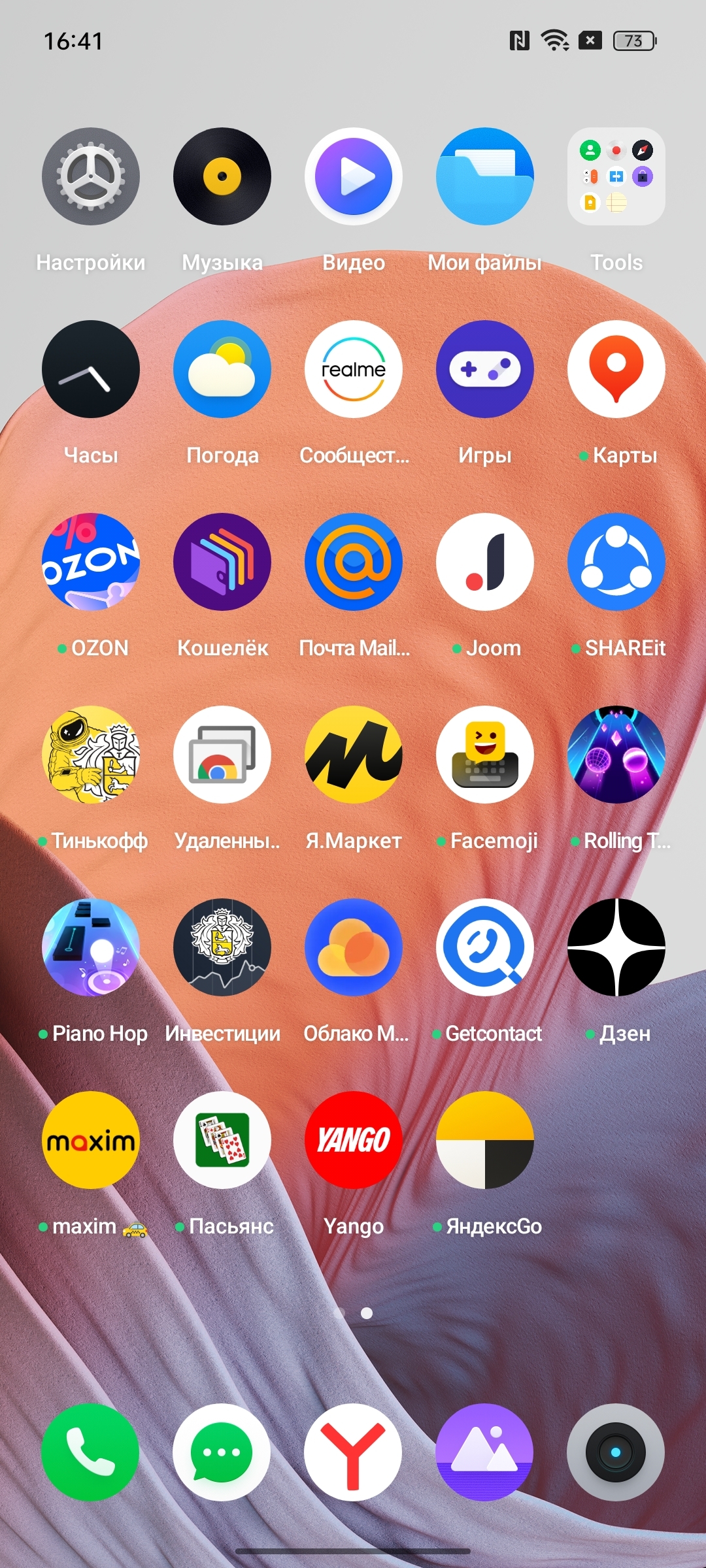Open the Phone dialer in the dock
The image size is (706, 1568).
(x=91, y=1452)
